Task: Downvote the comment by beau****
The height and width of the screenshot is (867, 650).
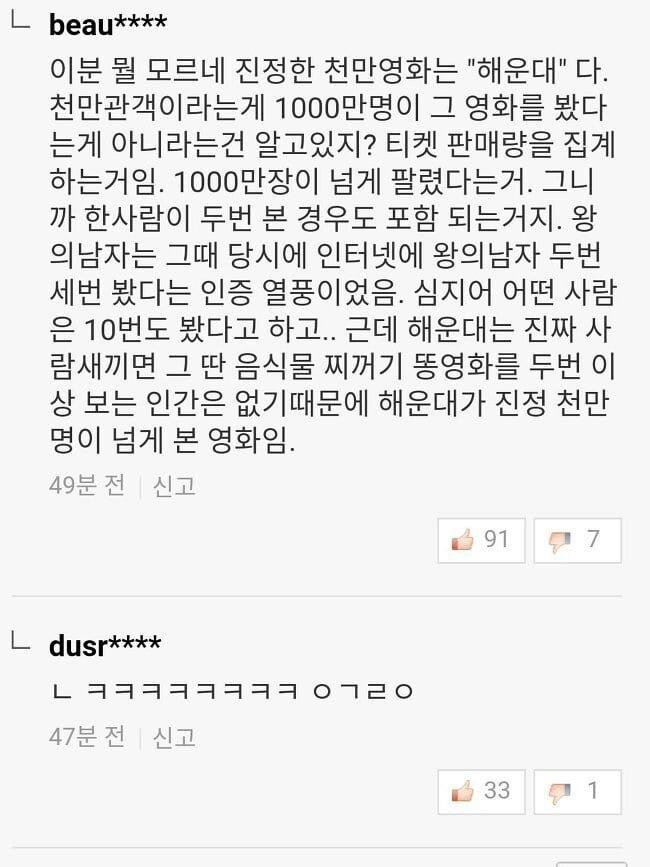Action: [577, 540]
